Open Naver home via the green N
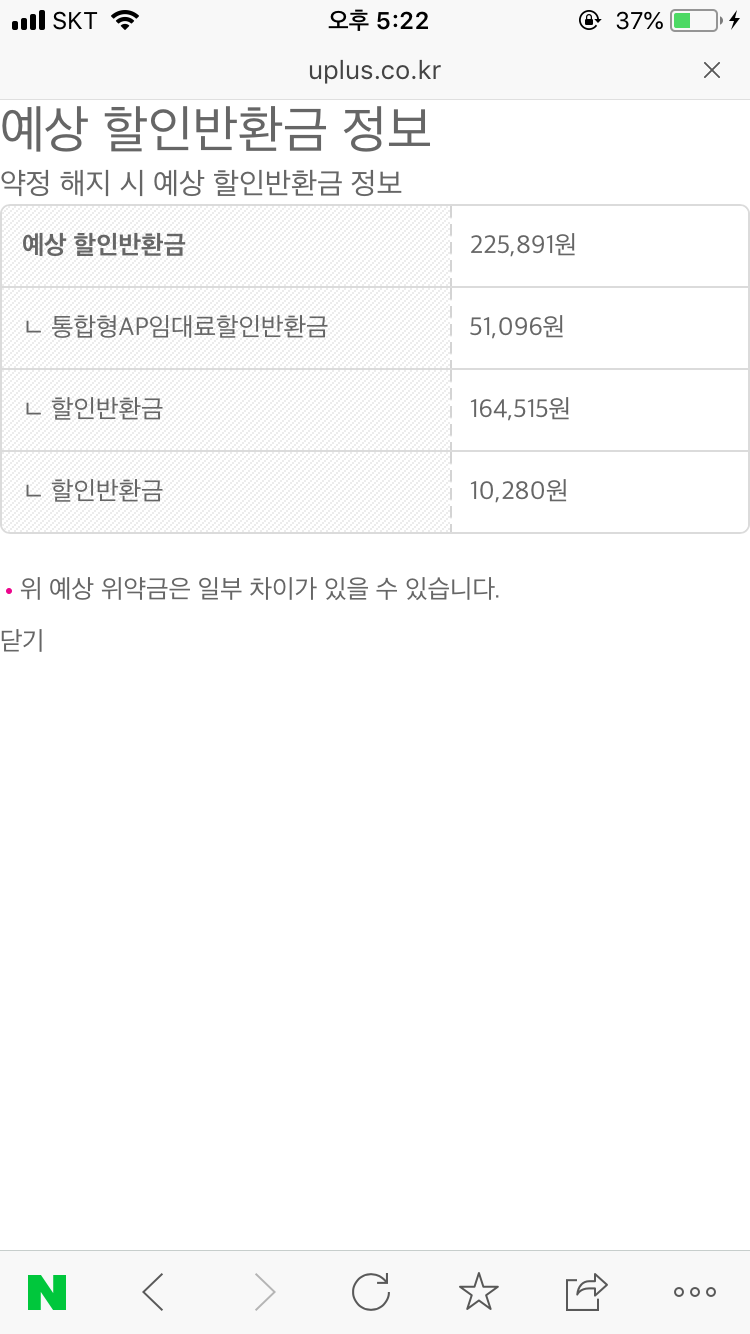This screenshot has width=750, height=1334. coord(47,1292)
